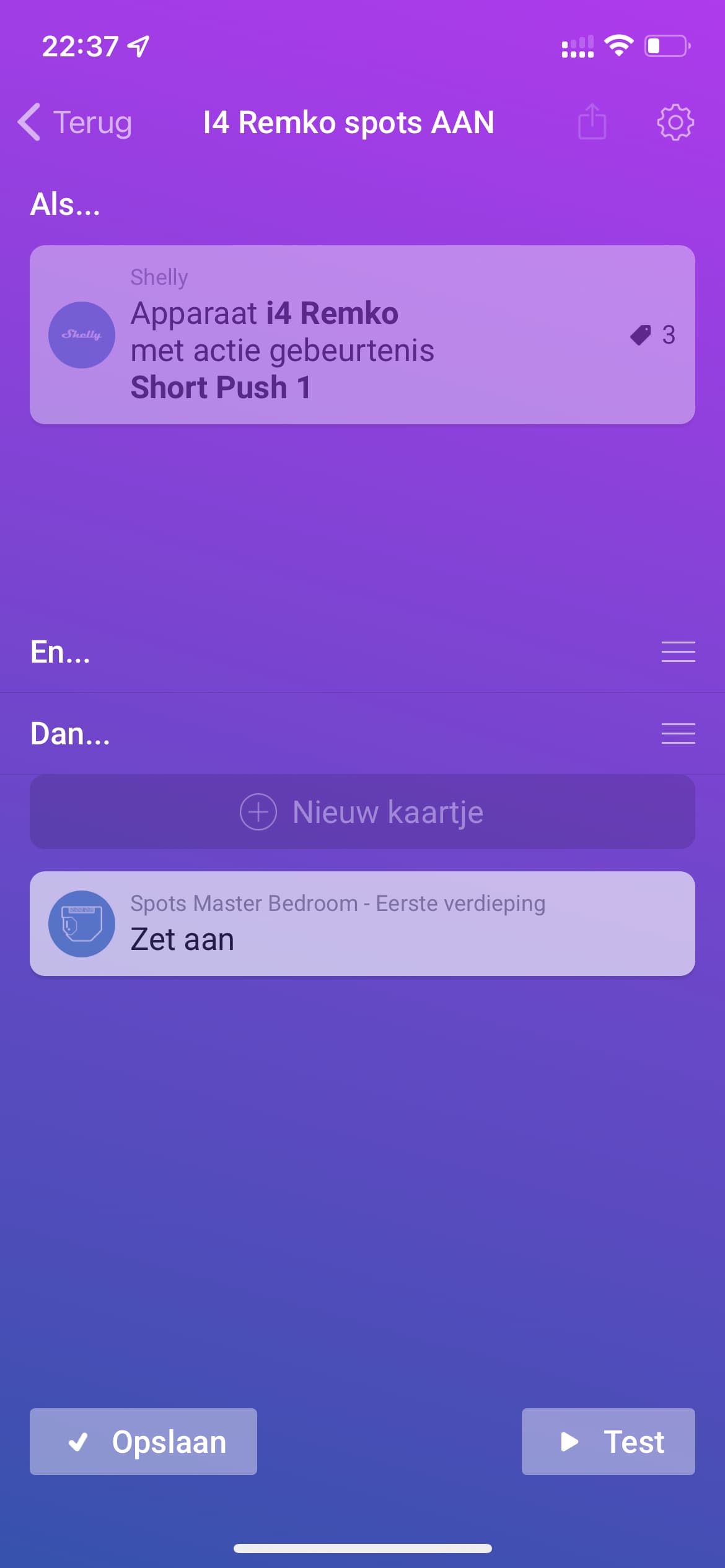
Task: Save the flow with Opslaan
Action: 143,1442
